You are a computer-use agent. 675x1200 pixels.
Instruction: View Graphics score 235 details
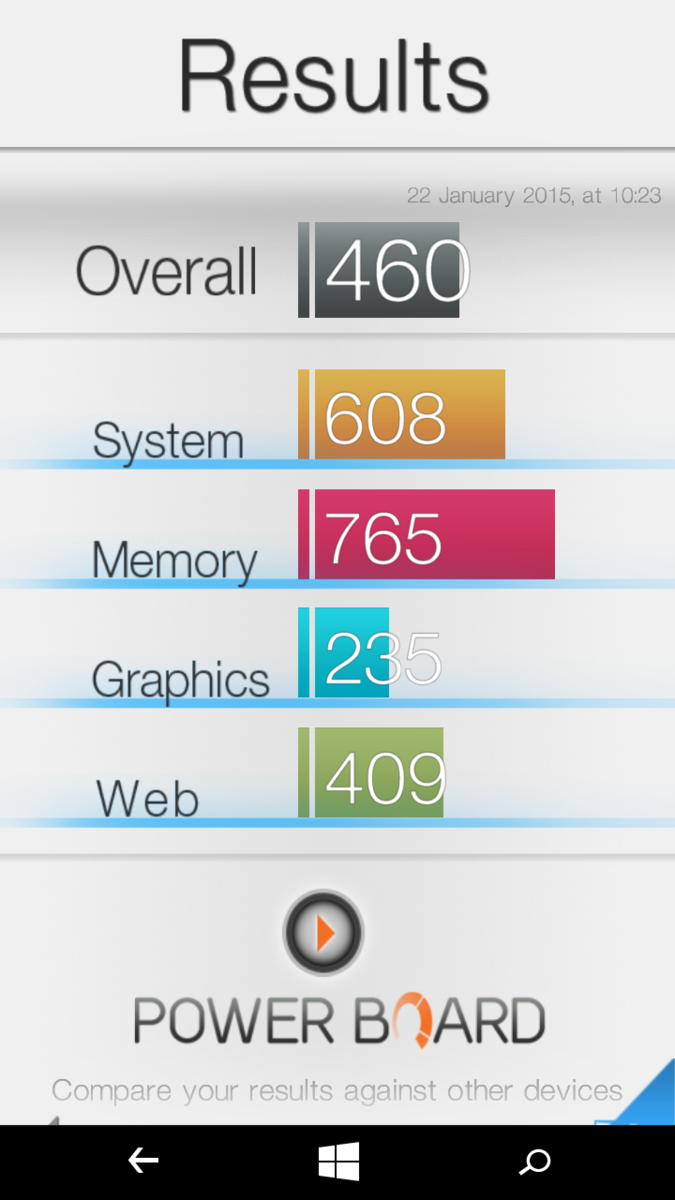coord(352,655)
